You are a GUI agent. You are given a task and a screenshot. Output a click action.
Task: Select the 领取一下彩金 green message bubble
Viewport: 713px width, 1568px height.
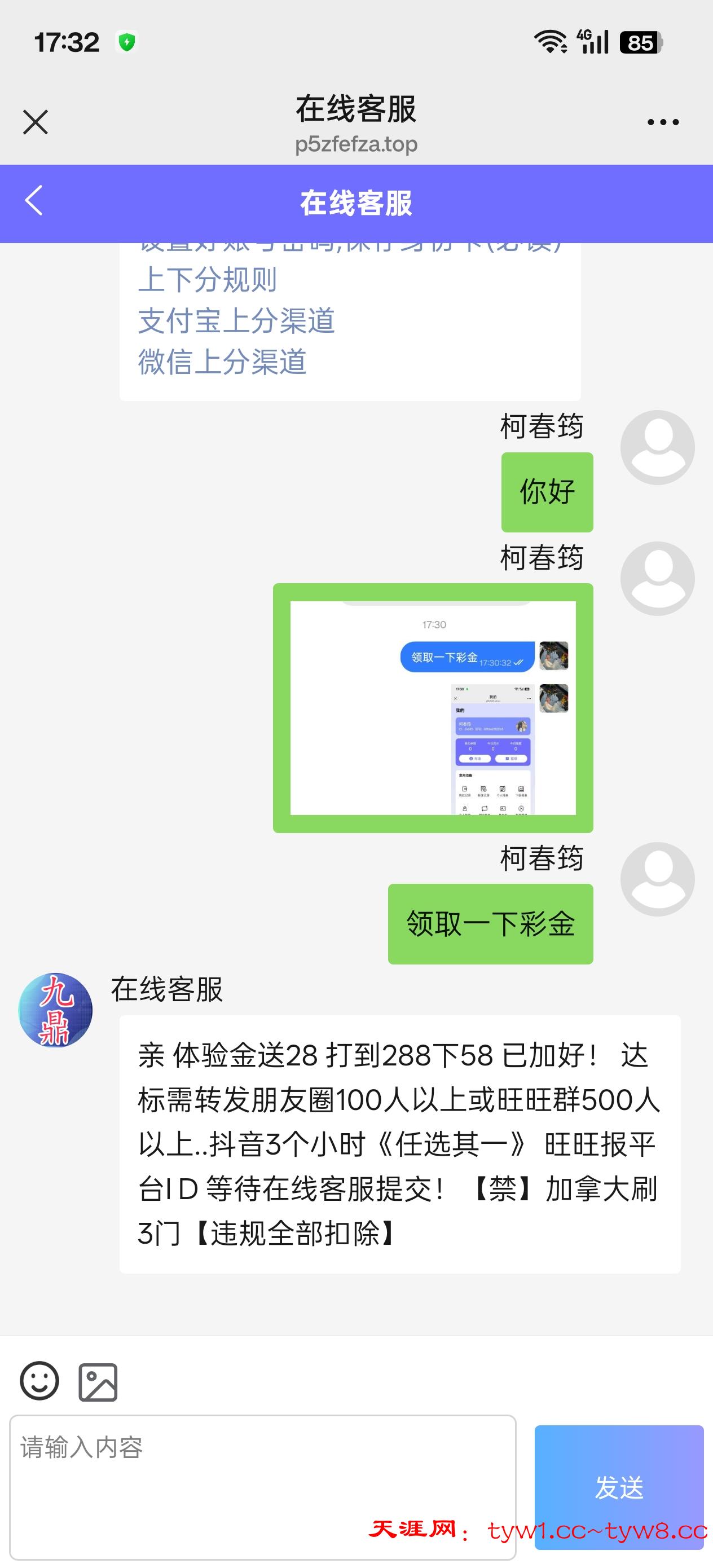pyautogui.click(x=491, y=924)
